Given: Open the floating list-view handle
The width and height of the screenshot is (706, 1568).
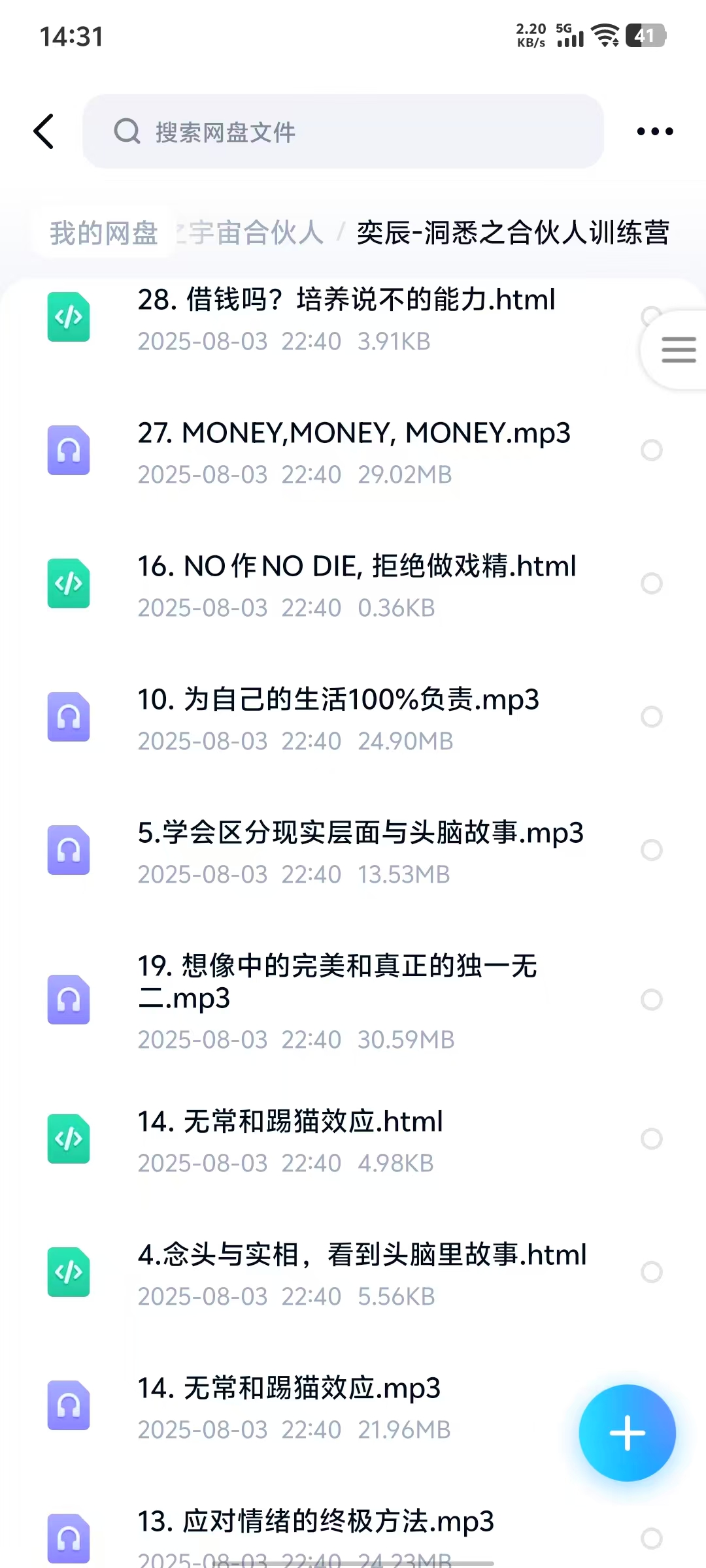Looking at the screenshot, I should [x=678, y=350].
